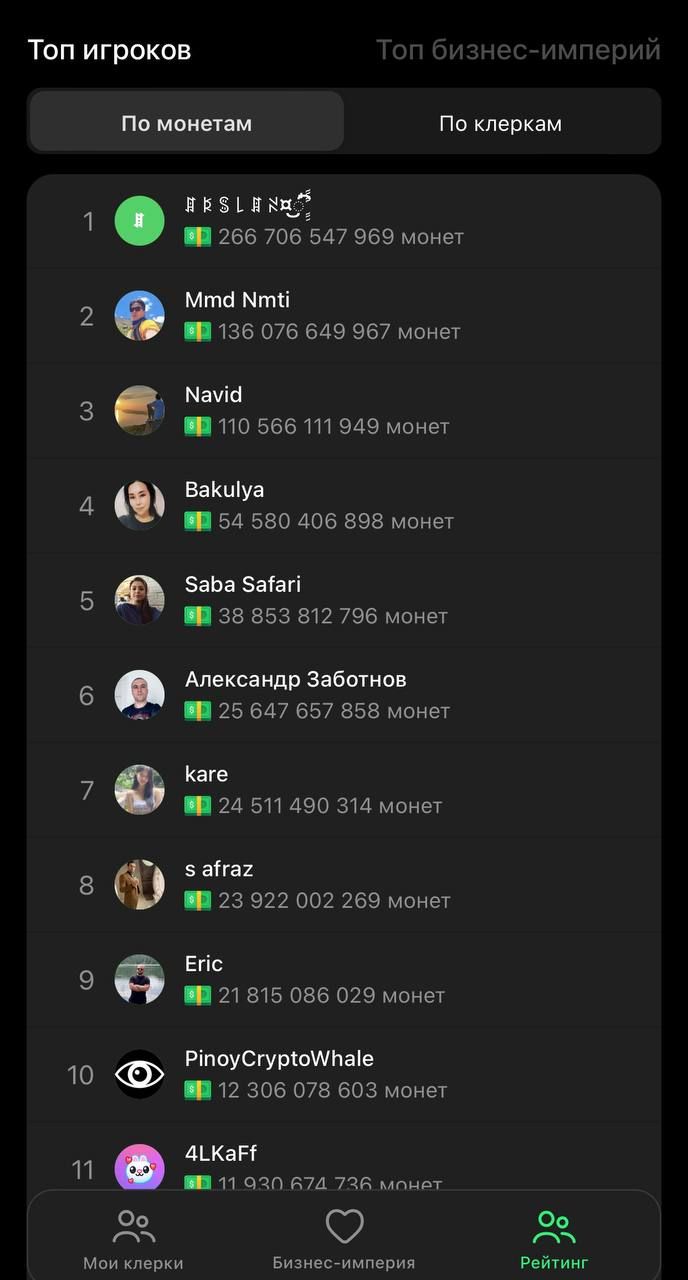Select s afraz in the list
Image resolution: width=688 pixels, height=1280 pixels.
344,885
